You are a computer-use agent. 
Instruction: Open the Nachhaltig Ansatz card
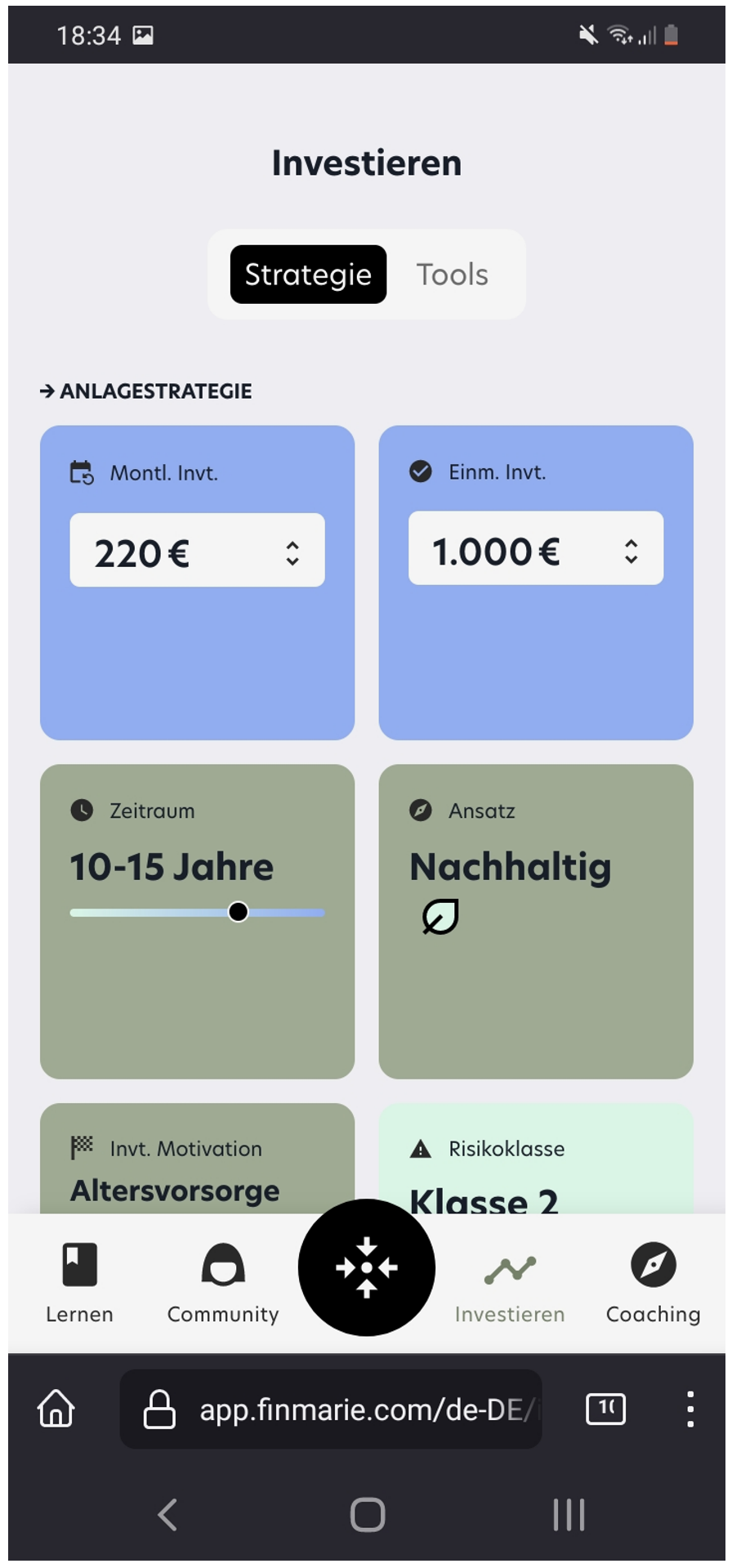click(x=535, y=920)
